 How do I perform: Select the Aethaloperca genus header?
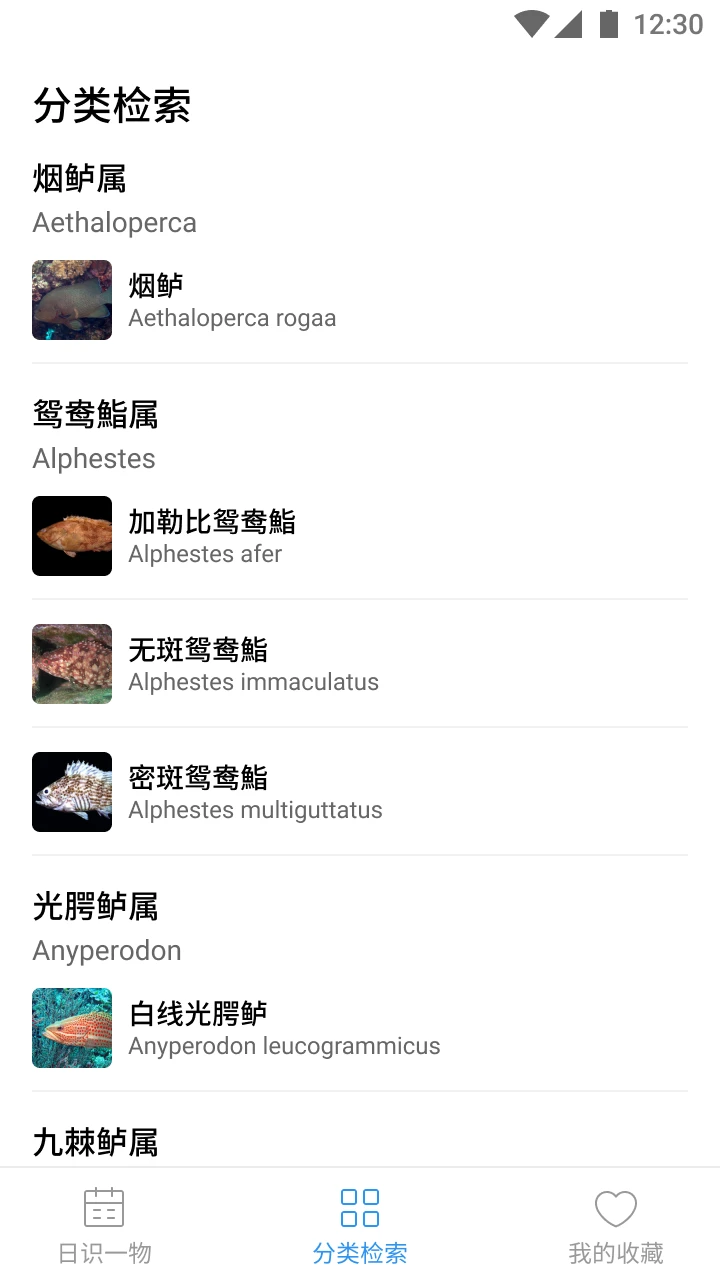coord(114,222)
